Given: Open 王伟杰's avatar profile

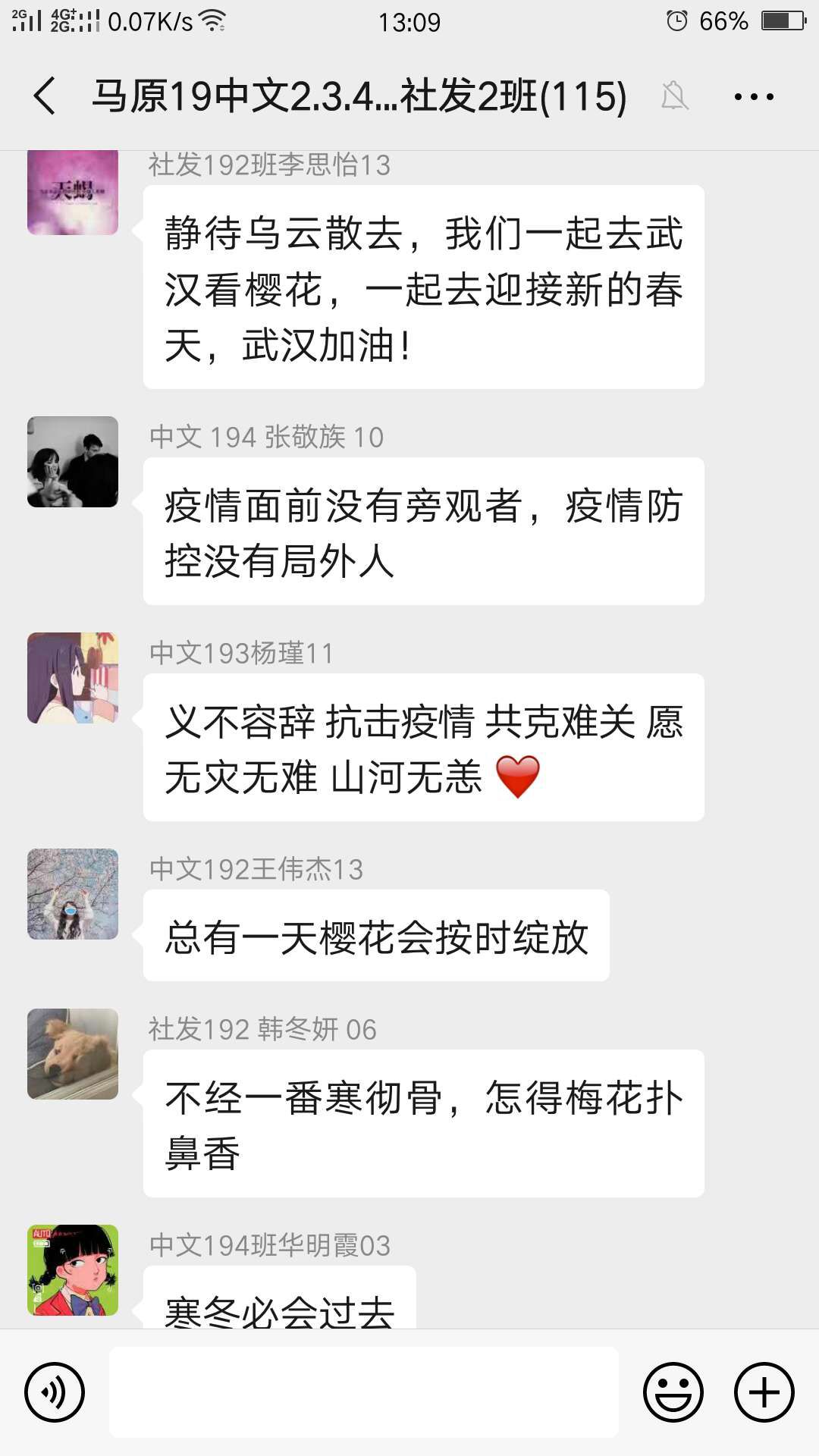Looking at the screenshot, I should [x=73, y=894].
